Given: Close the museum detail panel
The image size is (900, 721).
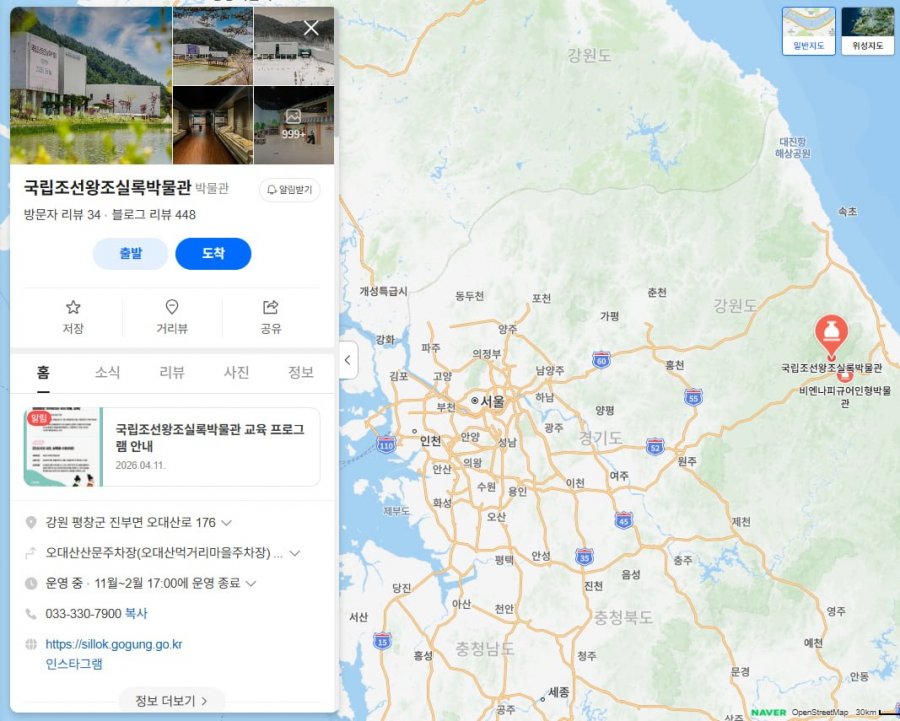Looking at the screenshot, I should 311,28.
